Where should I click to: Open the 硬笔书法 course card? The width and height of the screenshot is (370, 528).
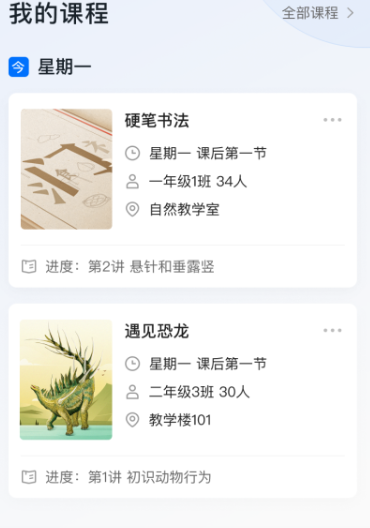(183, 190)
